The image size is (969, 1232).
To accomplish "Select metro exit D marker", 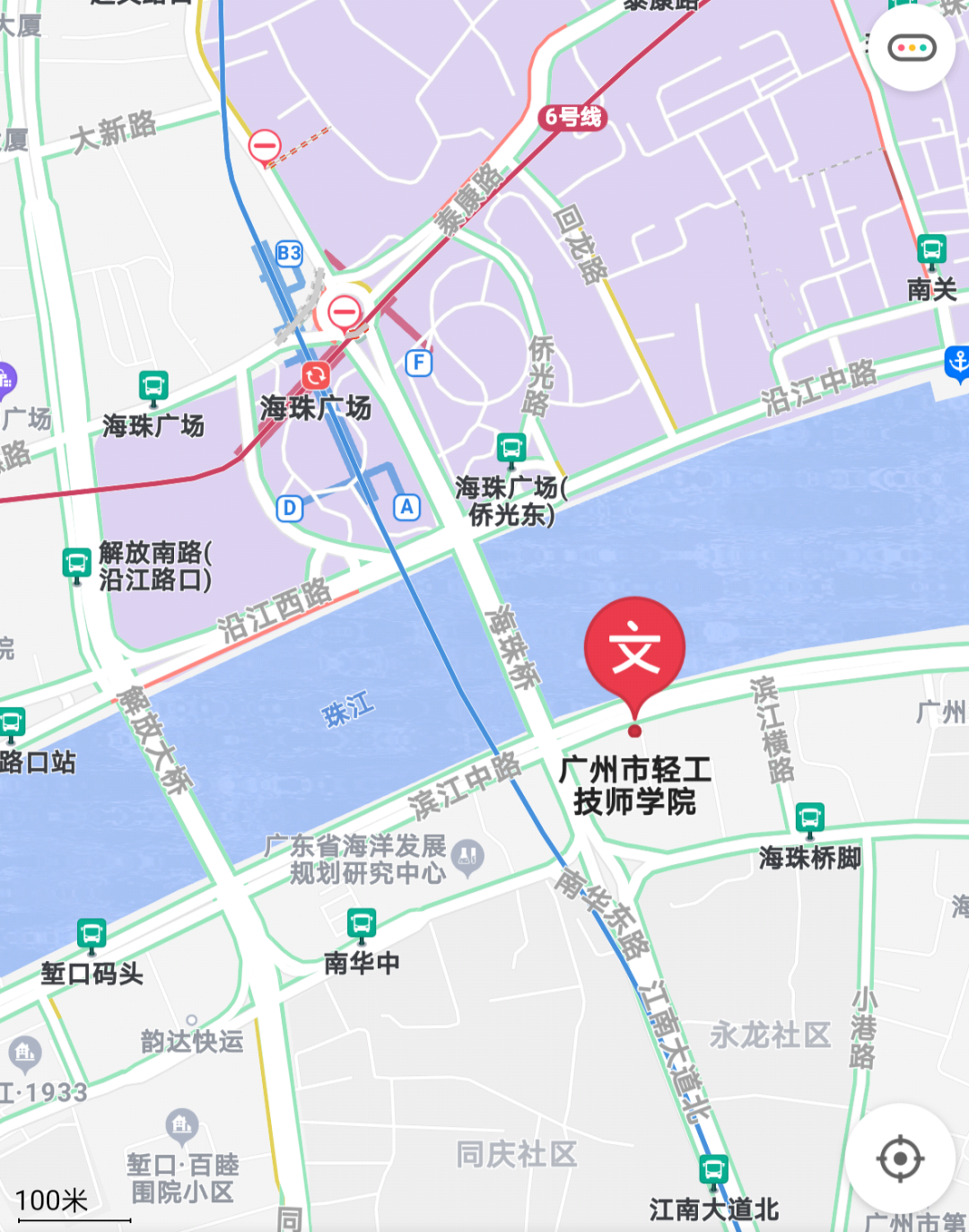I will click(x=289, y=509).
